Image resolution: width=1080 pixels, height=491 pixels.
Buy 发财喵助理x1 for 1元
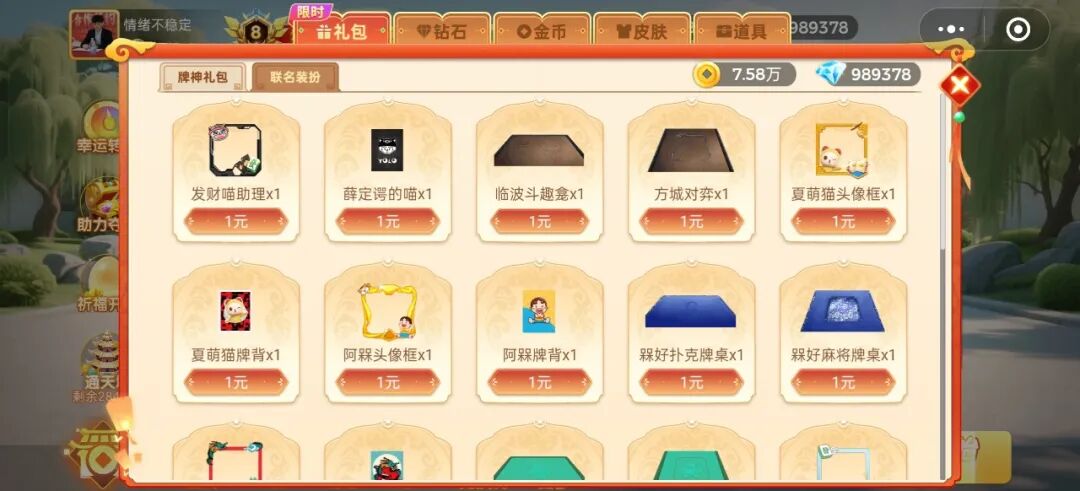point(236,222)
